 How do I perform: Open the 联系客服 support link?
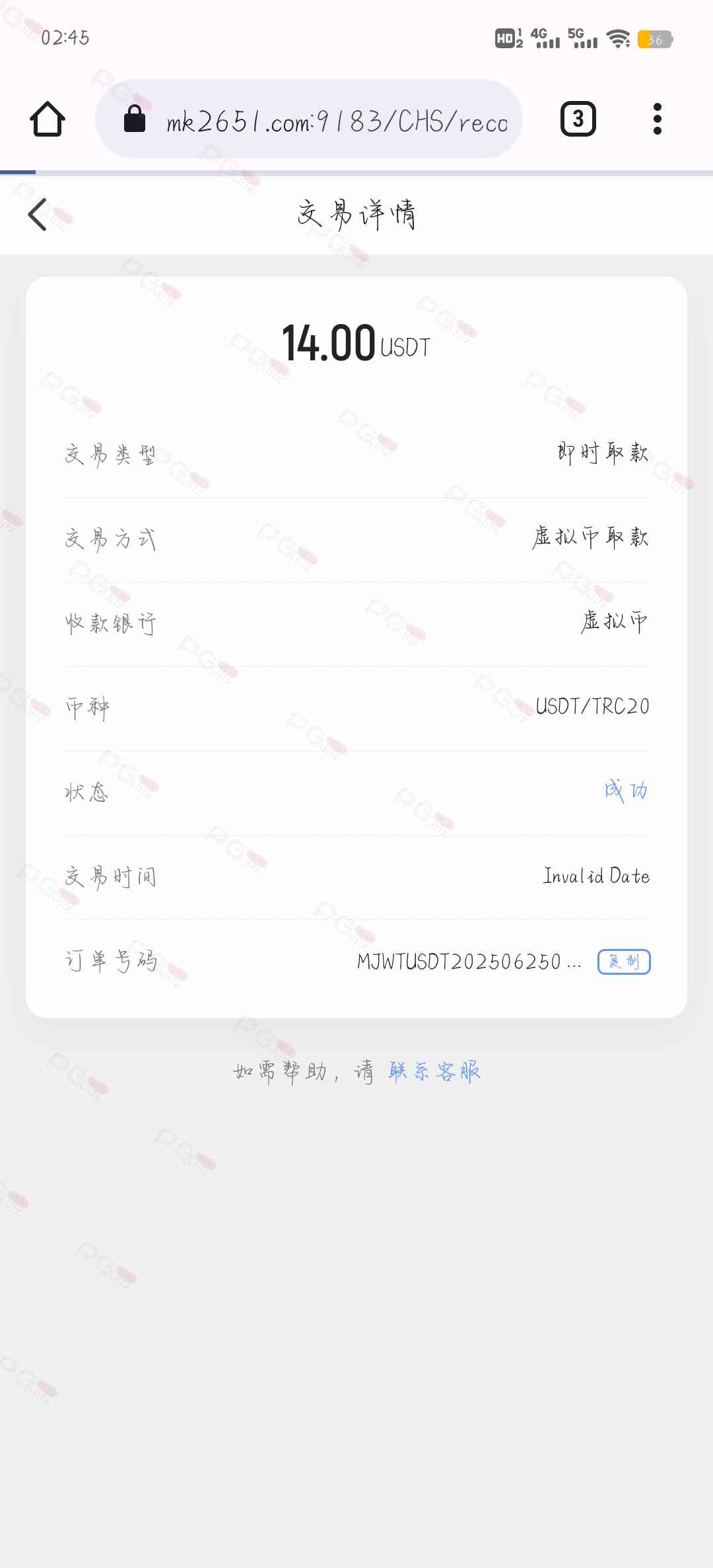tap(434, 1071)
